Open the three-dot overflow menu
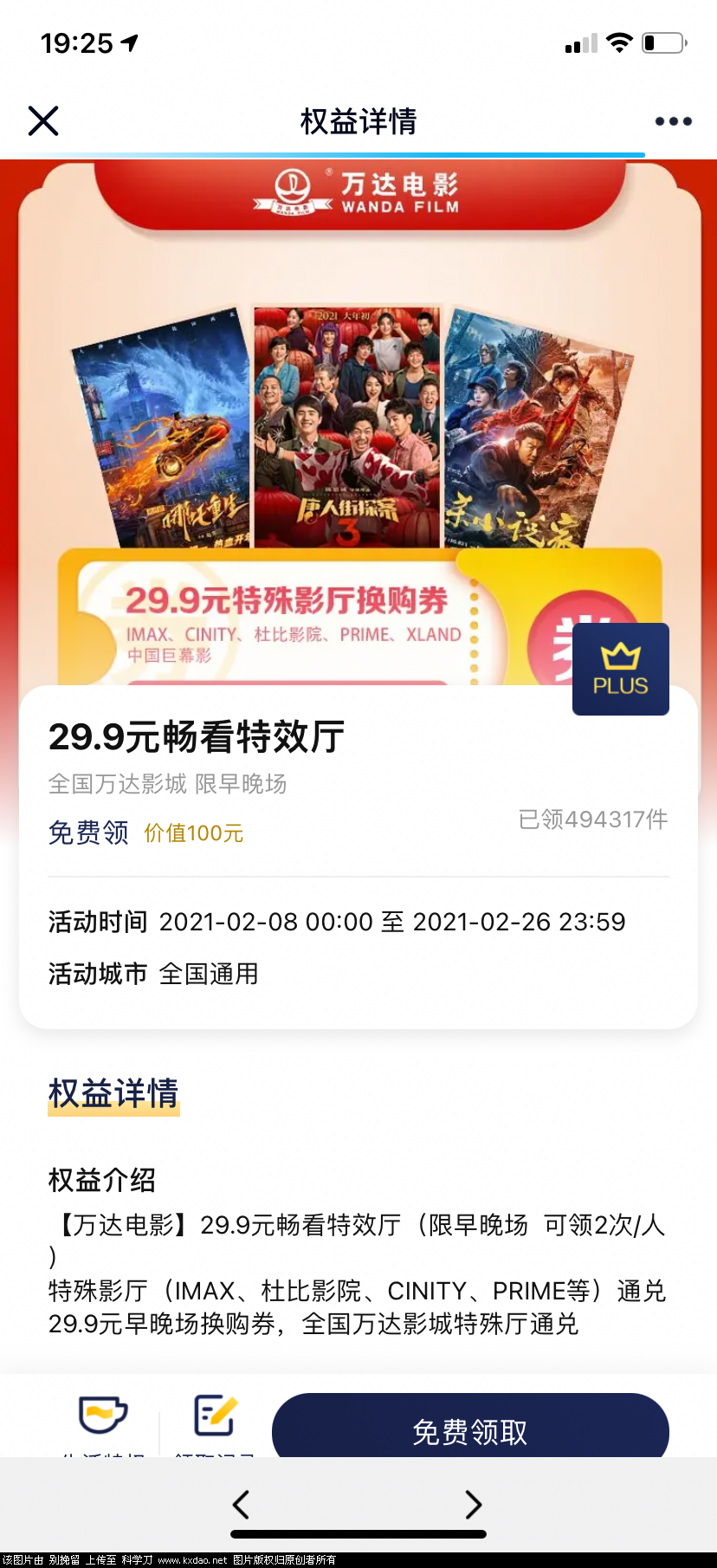This screenshot has width=717, height=1568. (x=673, y=121)
